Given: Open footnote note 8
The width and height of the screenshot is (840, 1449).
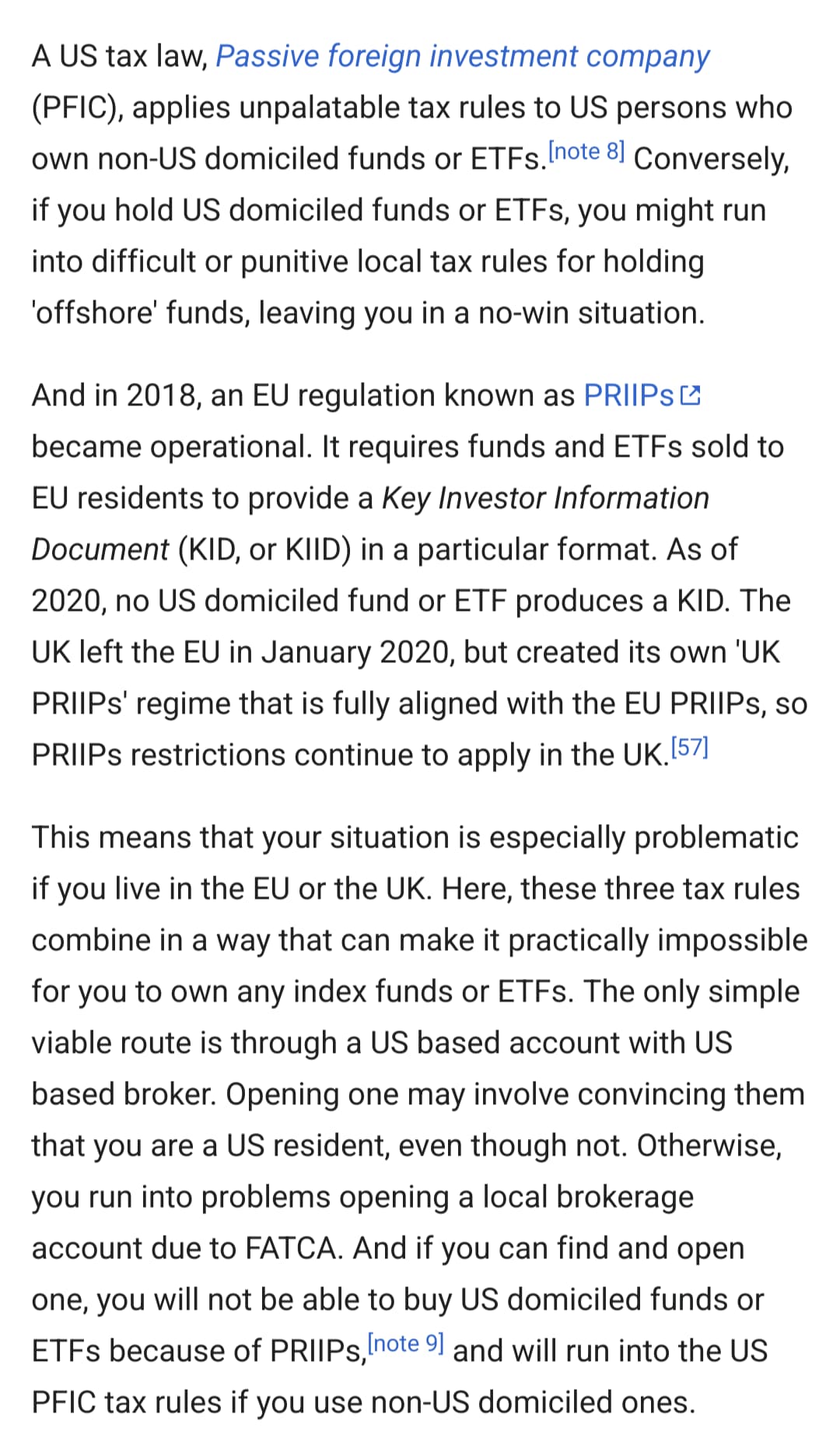Looking at the screenshot, I should click(x=586, y=151).
